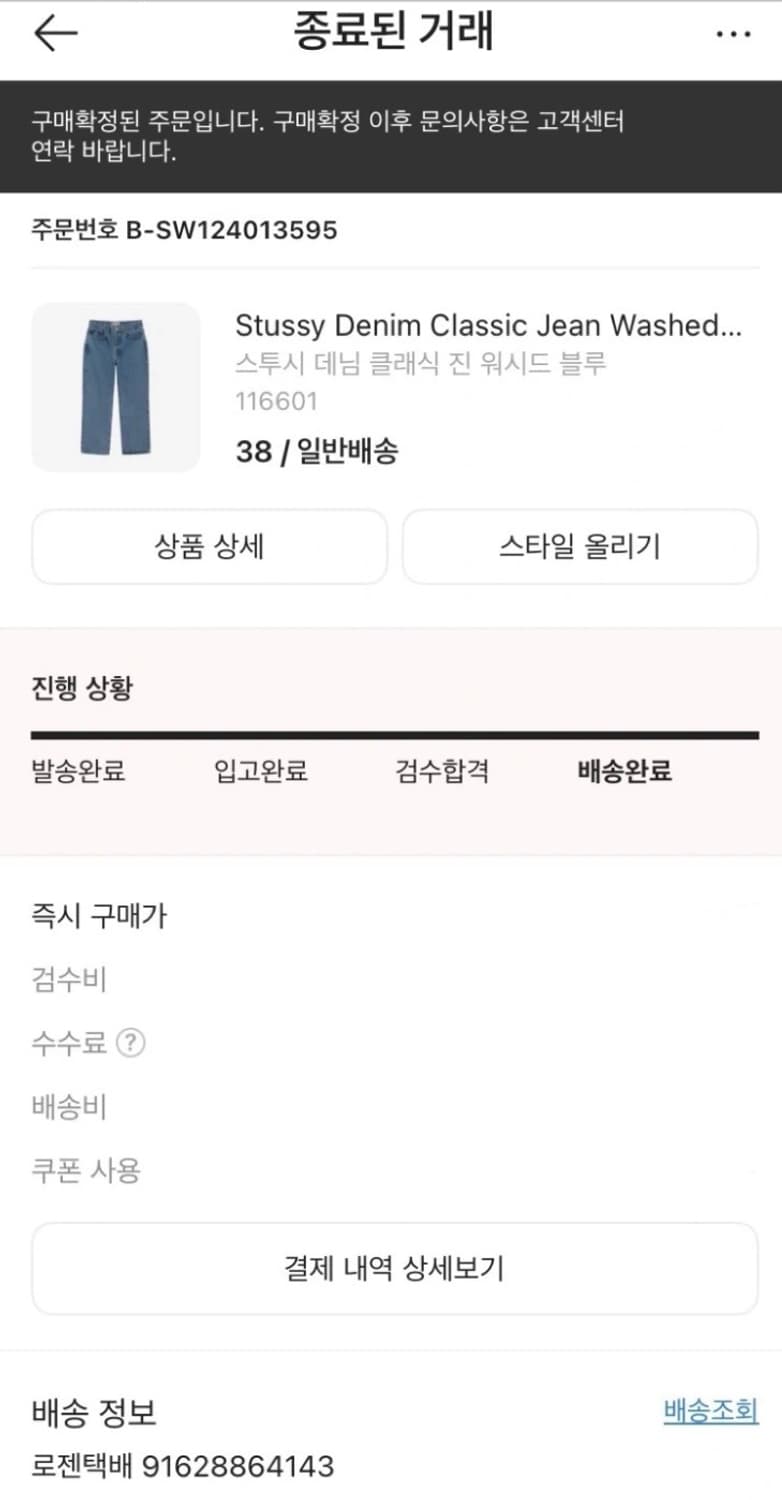Image resolution: width=782 pixels, height=1500 pixels.
Task: Open the three-dot options menu
Action: coord(733,32)
